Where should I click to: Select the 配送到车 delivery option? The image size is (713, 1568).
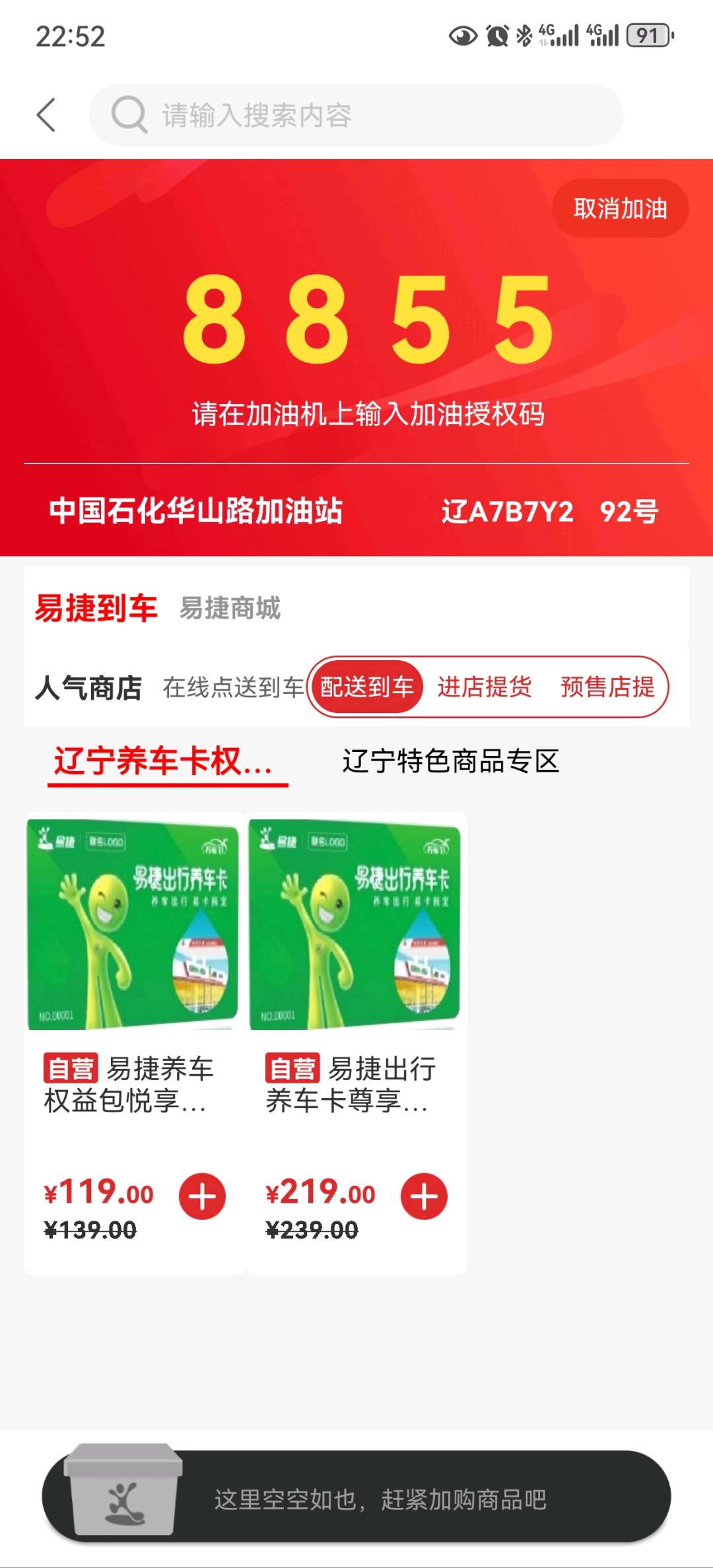pos(367,687)
